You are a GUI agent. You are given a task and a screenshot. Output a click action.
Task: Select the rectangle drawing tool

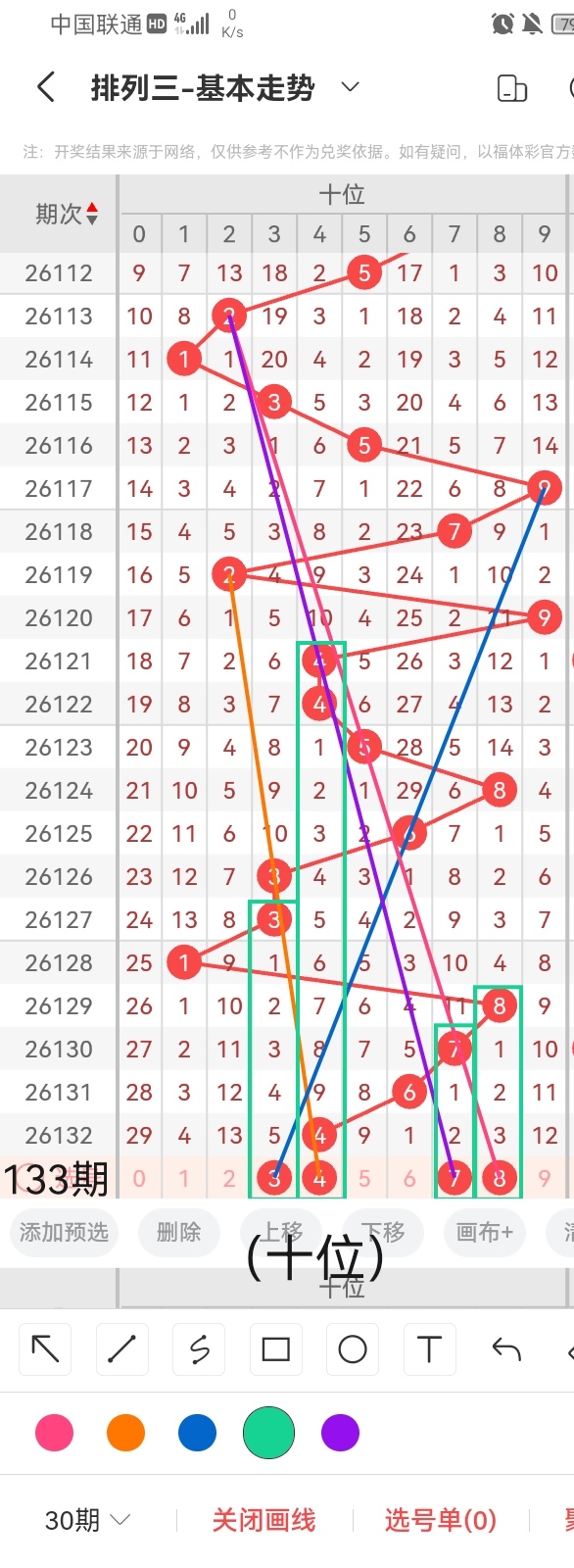tap(275, 1349)
